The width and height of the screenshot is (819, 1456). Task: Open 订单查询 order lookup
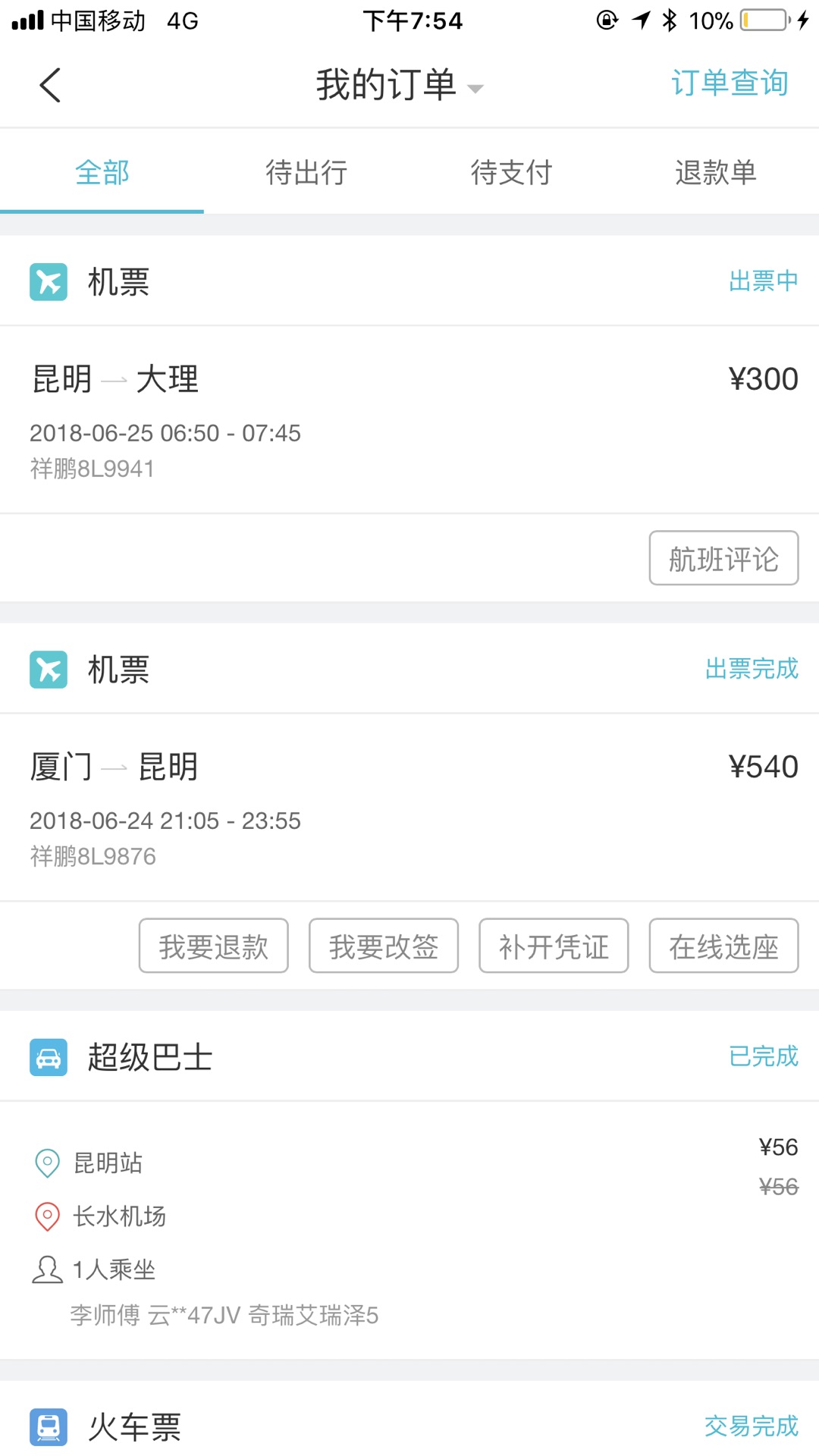click(730, 83)
